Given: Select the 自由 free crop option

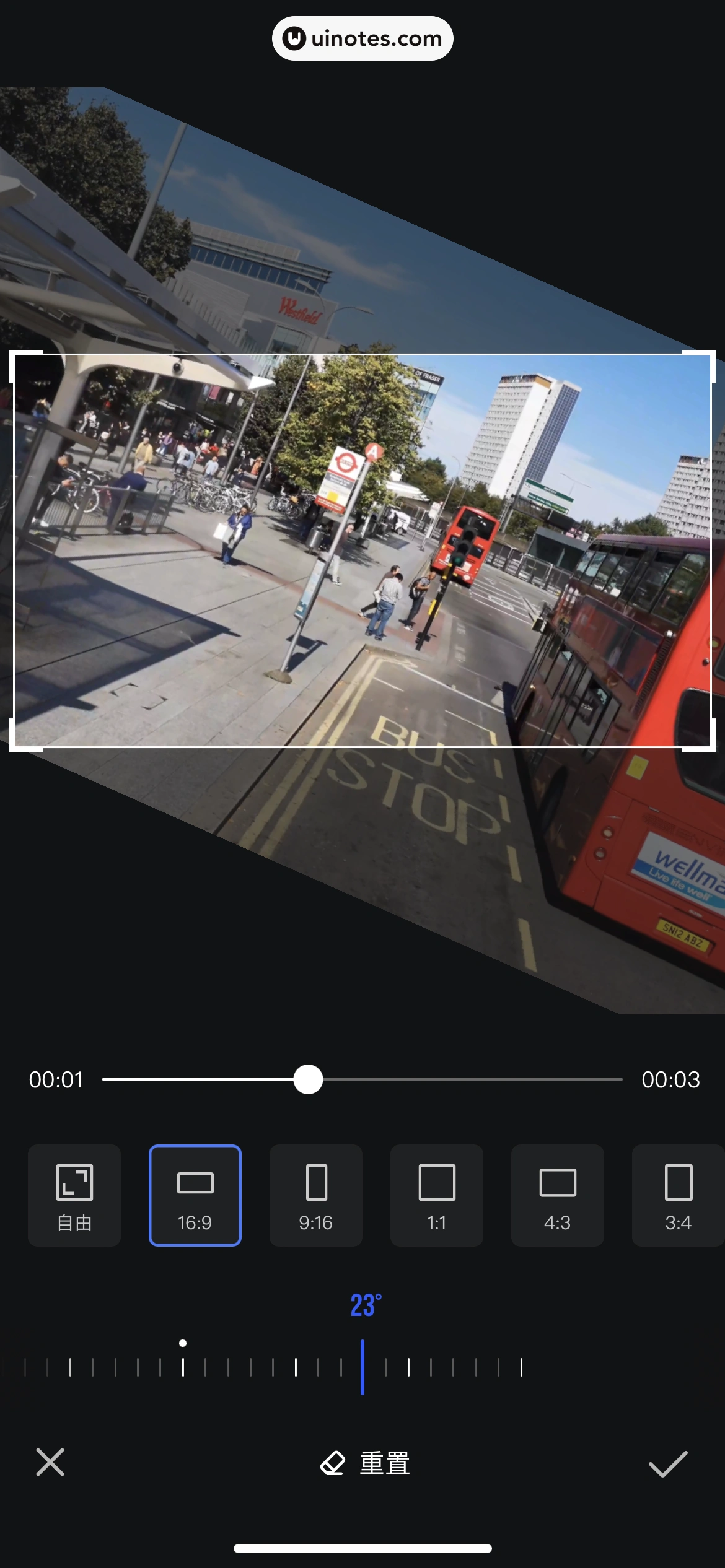Looking at the screenshot, I should (x=74, y=1195).
